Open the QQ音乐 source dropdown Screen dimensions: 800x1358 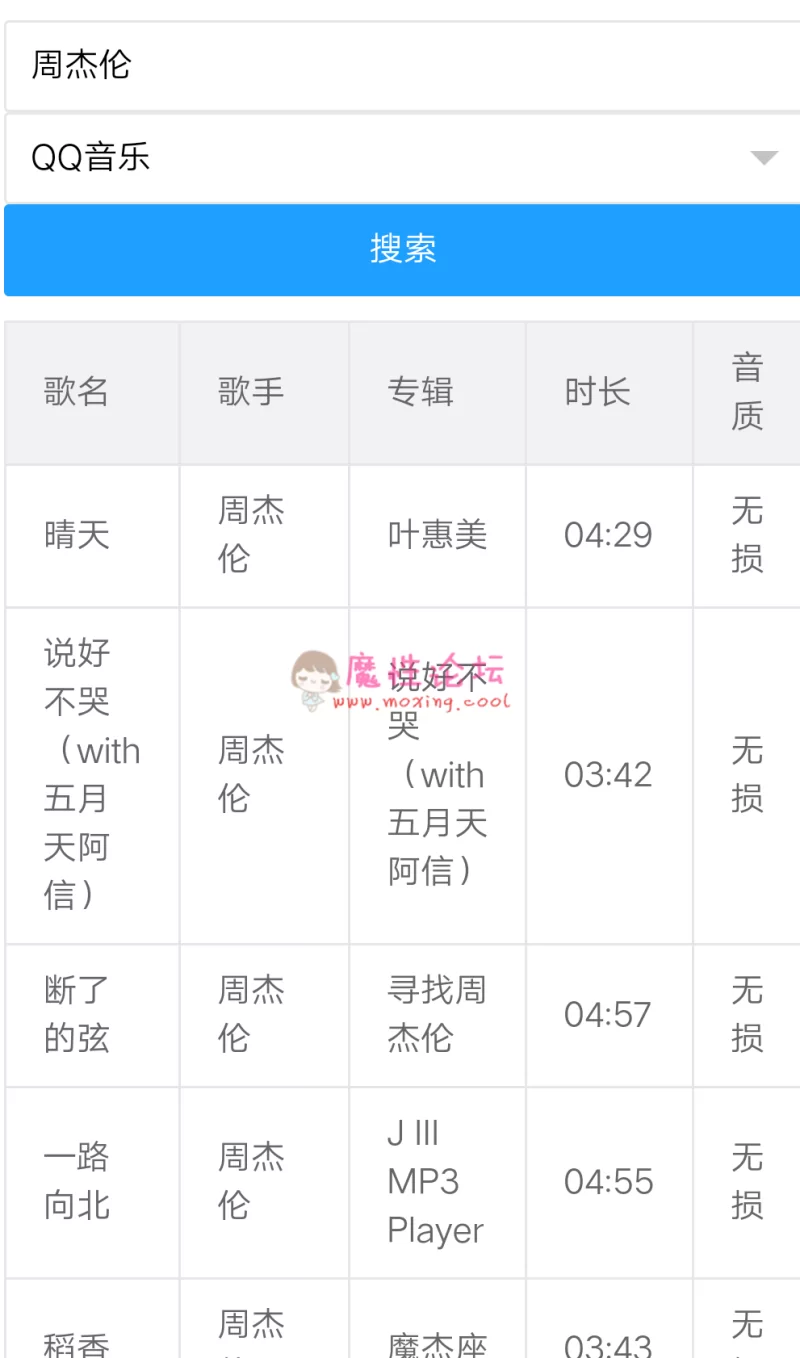tap(402, 158)
